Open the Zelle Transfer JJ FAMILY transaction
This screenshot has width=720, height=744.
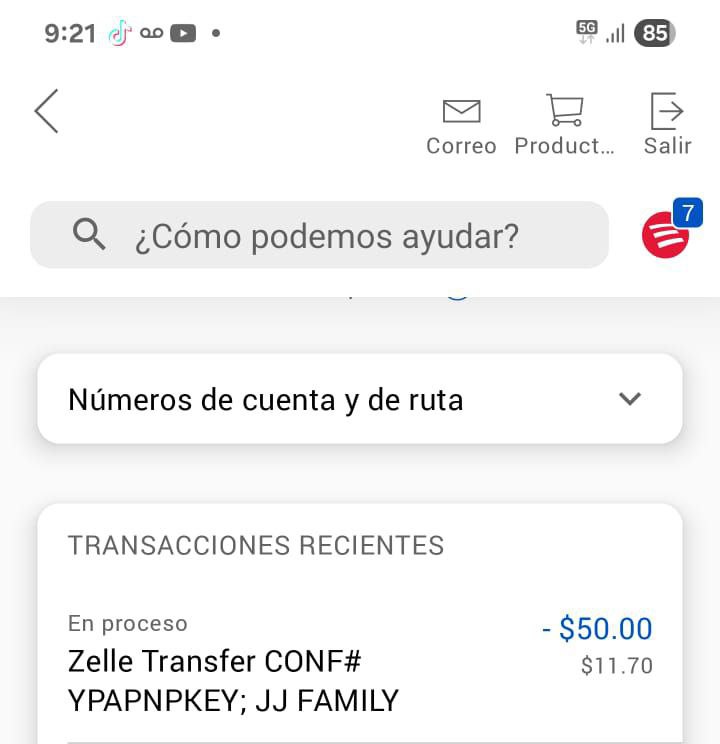point(360,665)
